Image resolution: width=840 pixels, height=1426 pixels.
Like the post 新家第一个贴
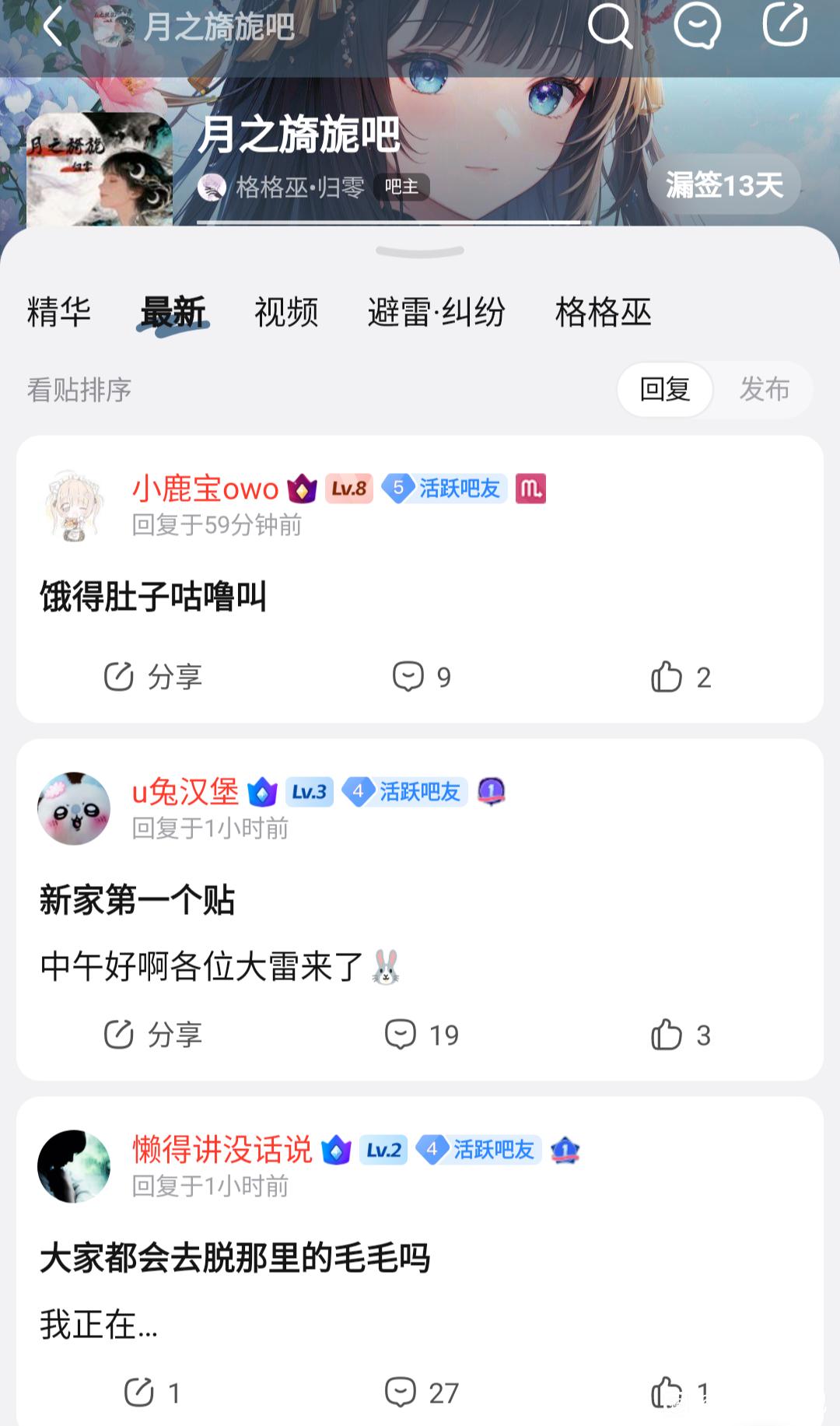tap(681, 1035)
